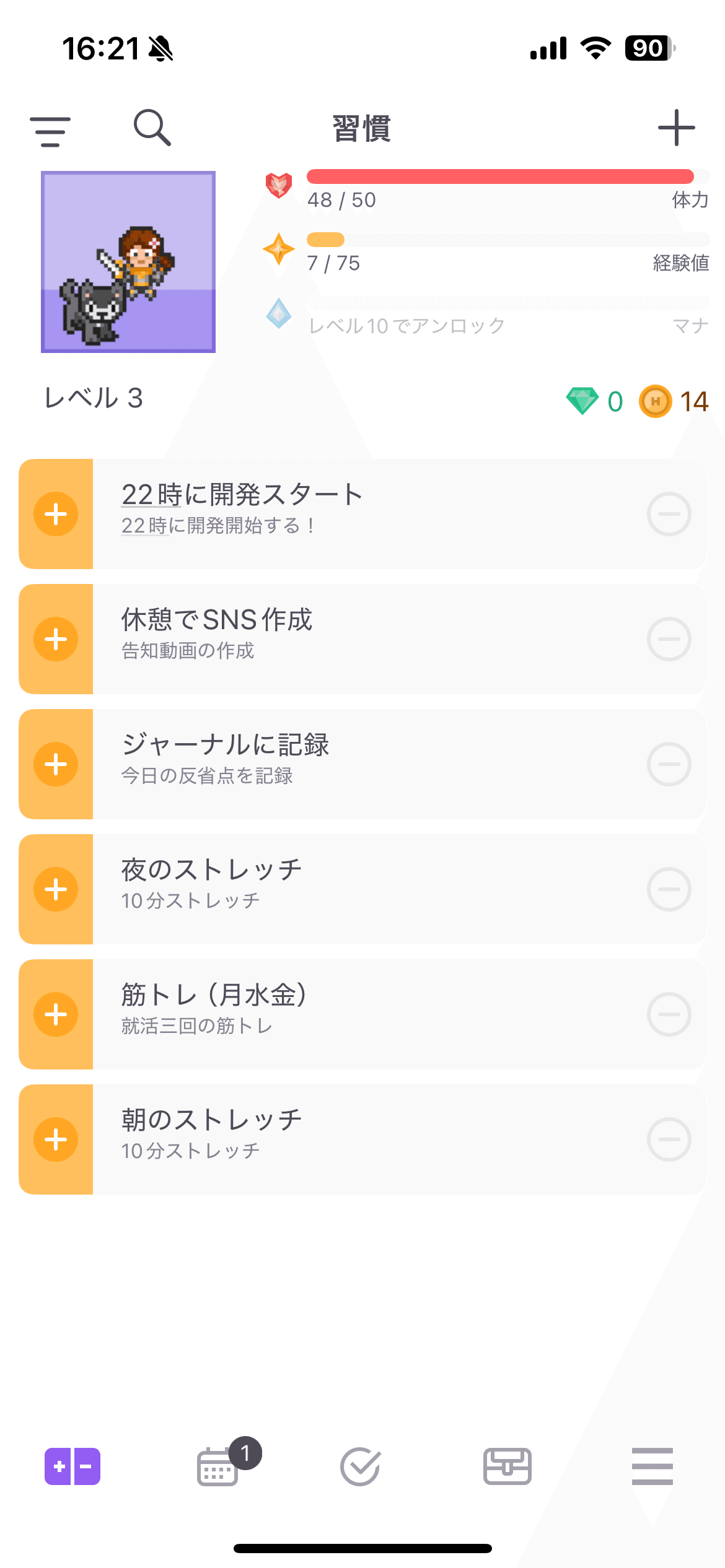The width and height of the screenshot is (725, 1568).
Task: Open your character avatar
Action: pyautogui.click(x=128, y=260)
